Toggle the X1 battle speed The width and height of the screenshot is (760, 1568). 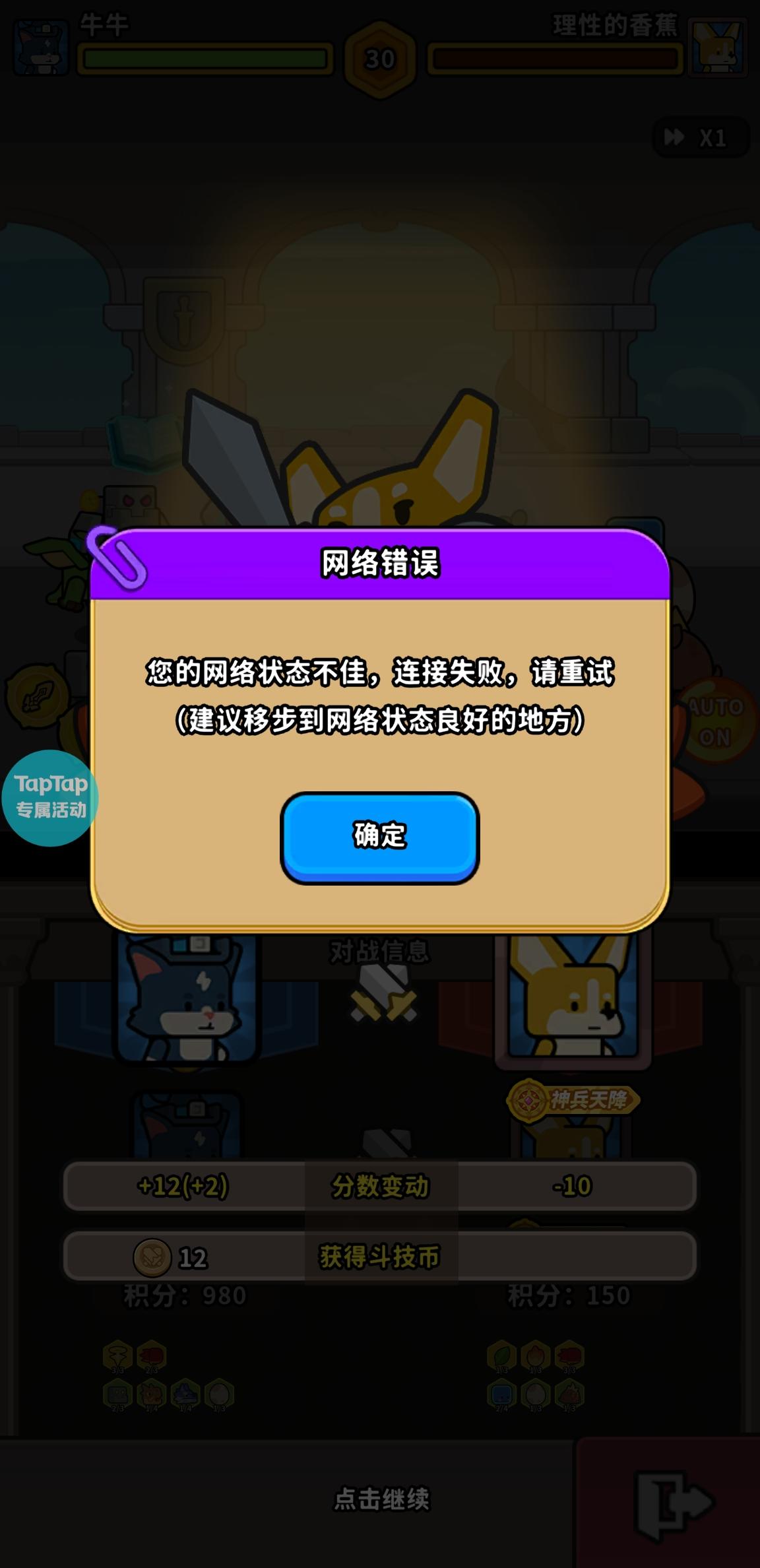pyautogui.click(x=701, y=137)
